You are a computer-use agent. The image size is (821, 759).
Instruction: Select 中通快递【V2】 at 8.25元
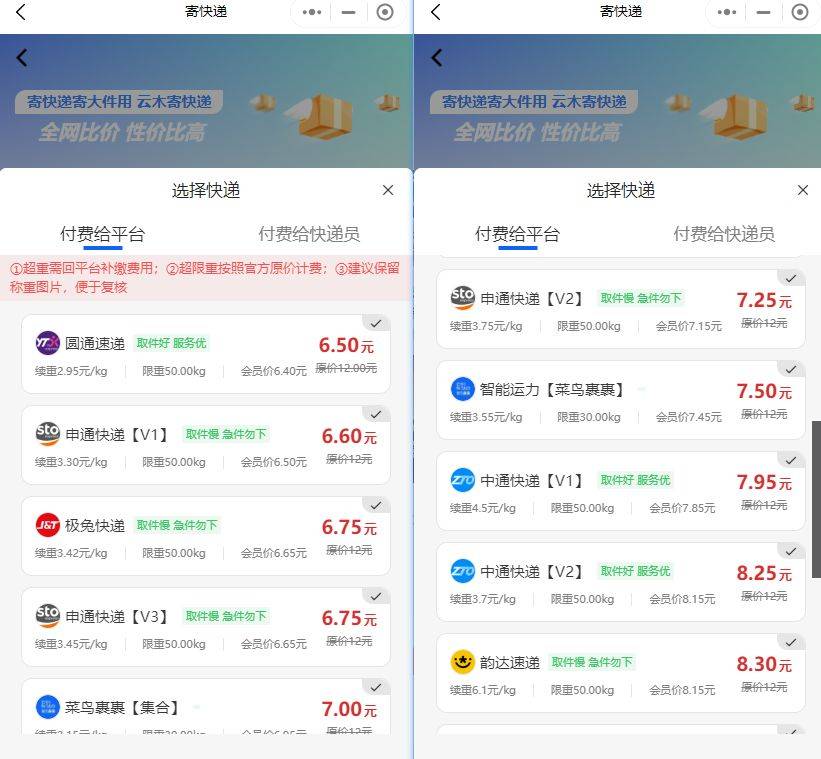(x=620, y=582)
